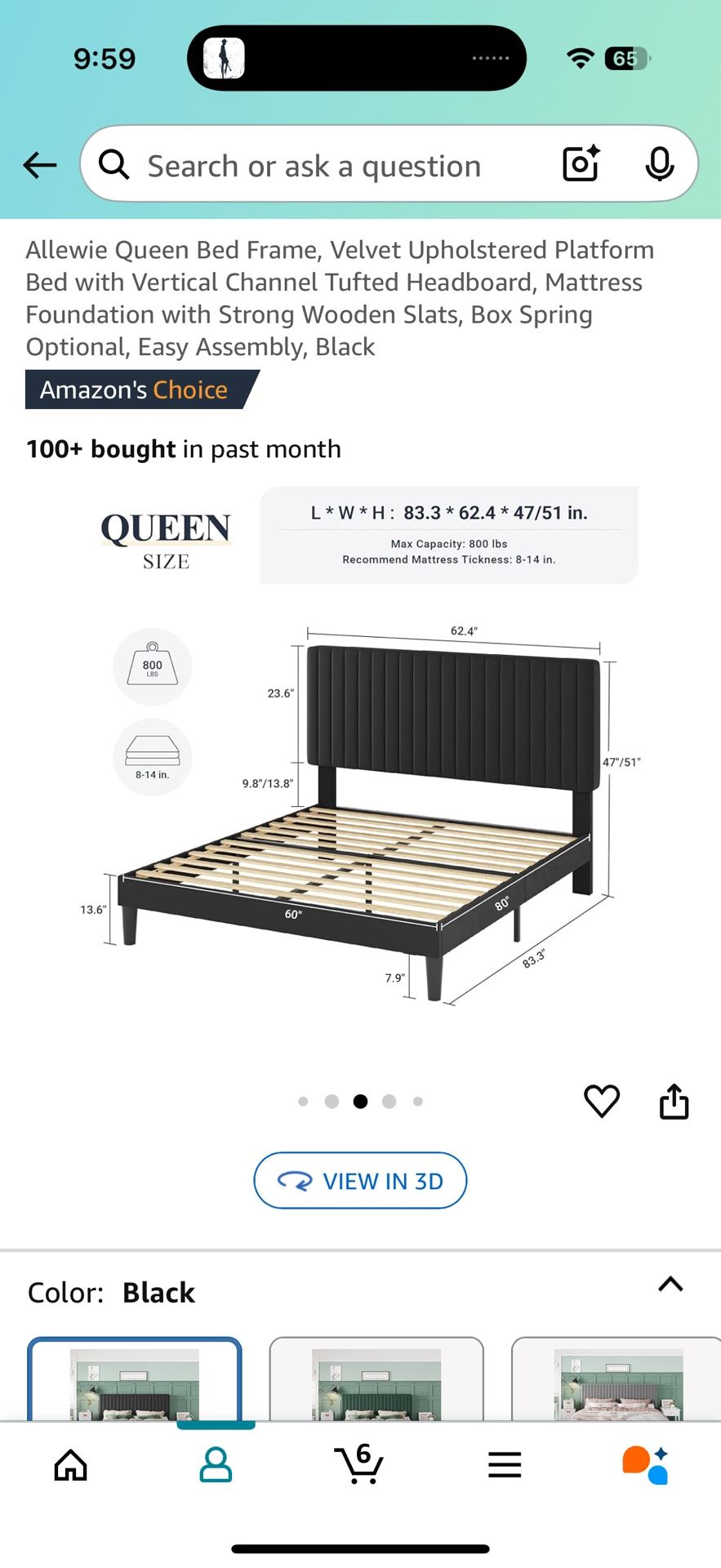Jump to the first image via carousel dot
This screenshot has width=721, height=1568.
[x=303, y=1101]
